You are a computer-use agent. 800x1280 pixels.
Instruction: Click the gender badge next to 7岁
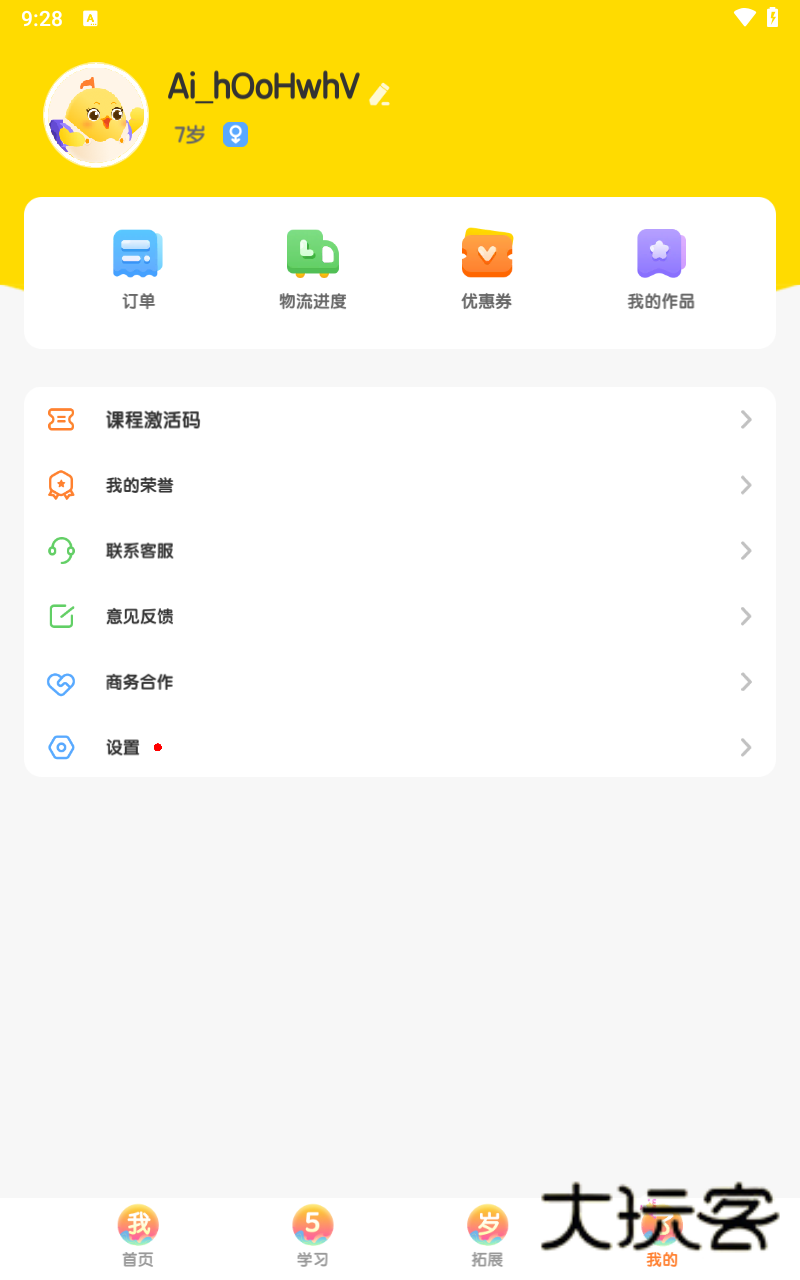coord(234,134)
